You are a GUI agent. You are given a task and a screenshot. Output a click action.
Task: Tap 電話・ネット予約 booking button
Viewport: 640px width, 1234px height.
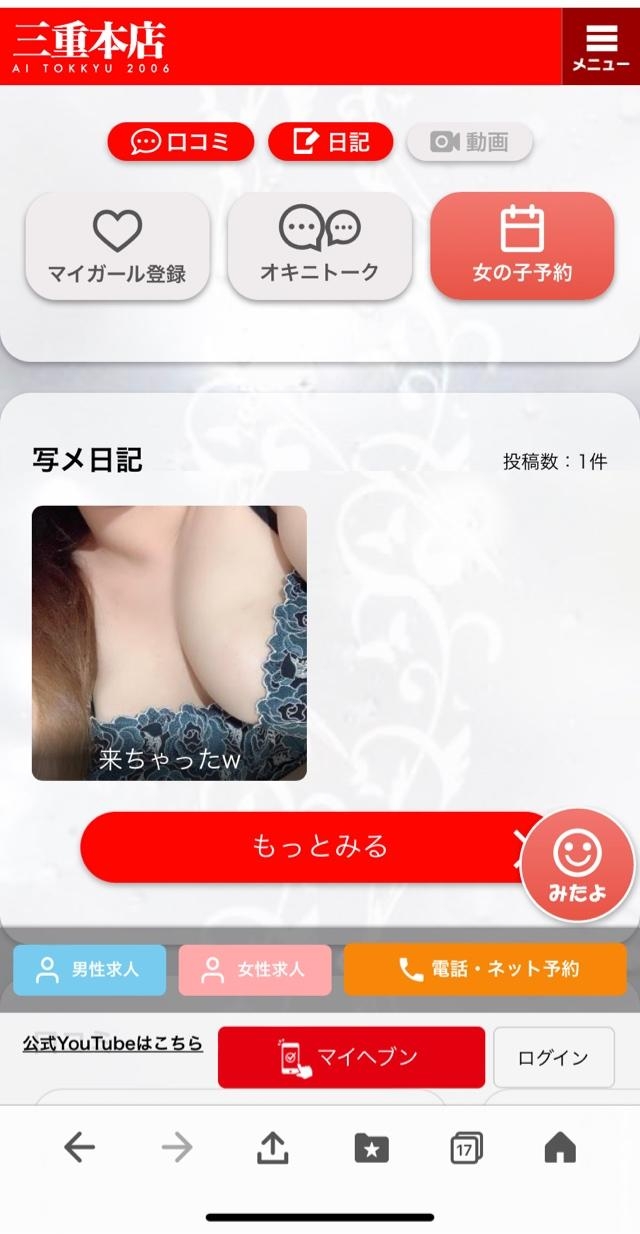(485, 969)
